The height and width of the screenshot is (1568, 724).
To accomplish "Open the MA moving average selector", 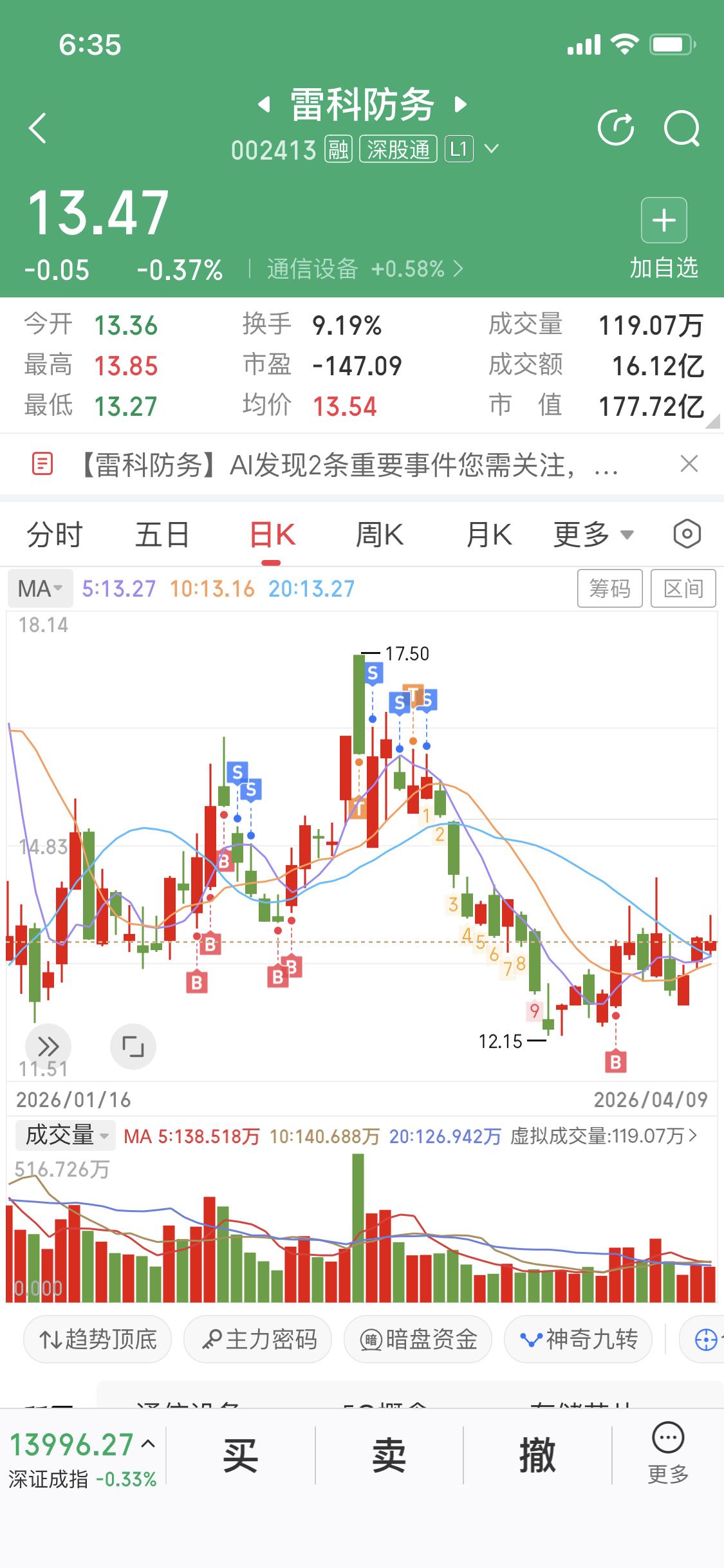I will (x=39, y=588).
